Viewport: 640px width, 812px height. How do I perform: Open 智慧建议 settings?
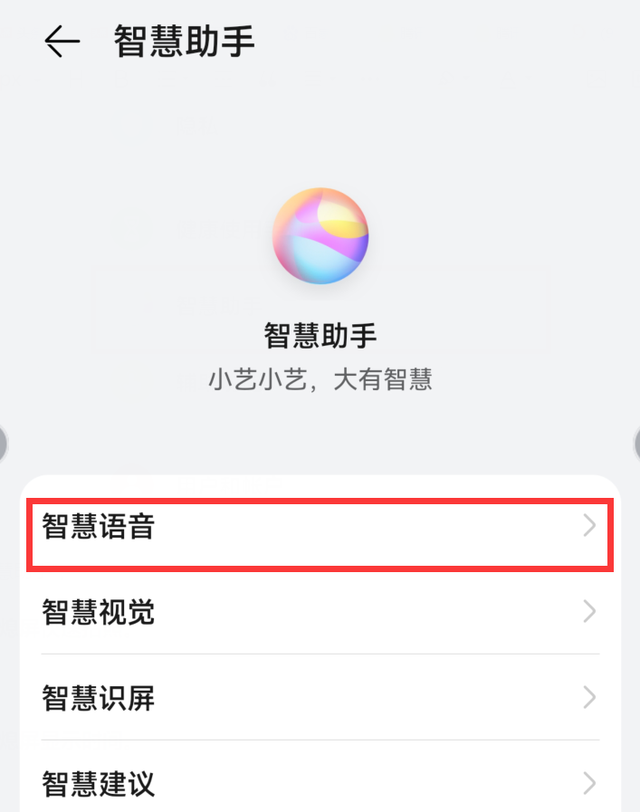(x=320, y=782)
